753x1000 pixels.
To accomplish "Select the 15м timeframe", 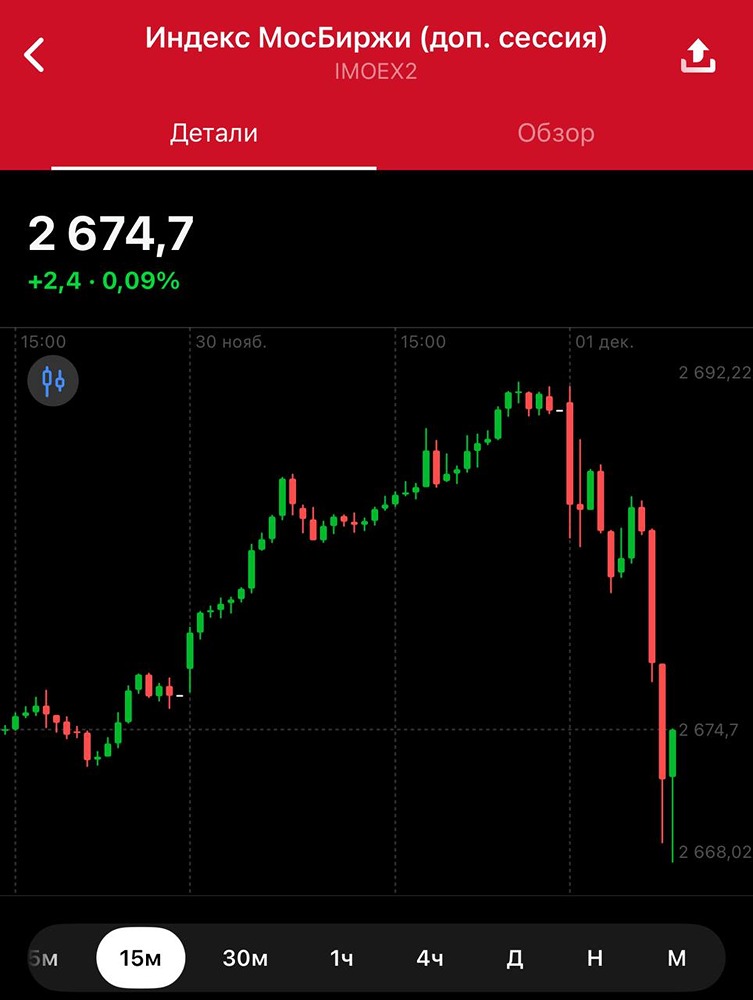I will (x=140, y=958).
